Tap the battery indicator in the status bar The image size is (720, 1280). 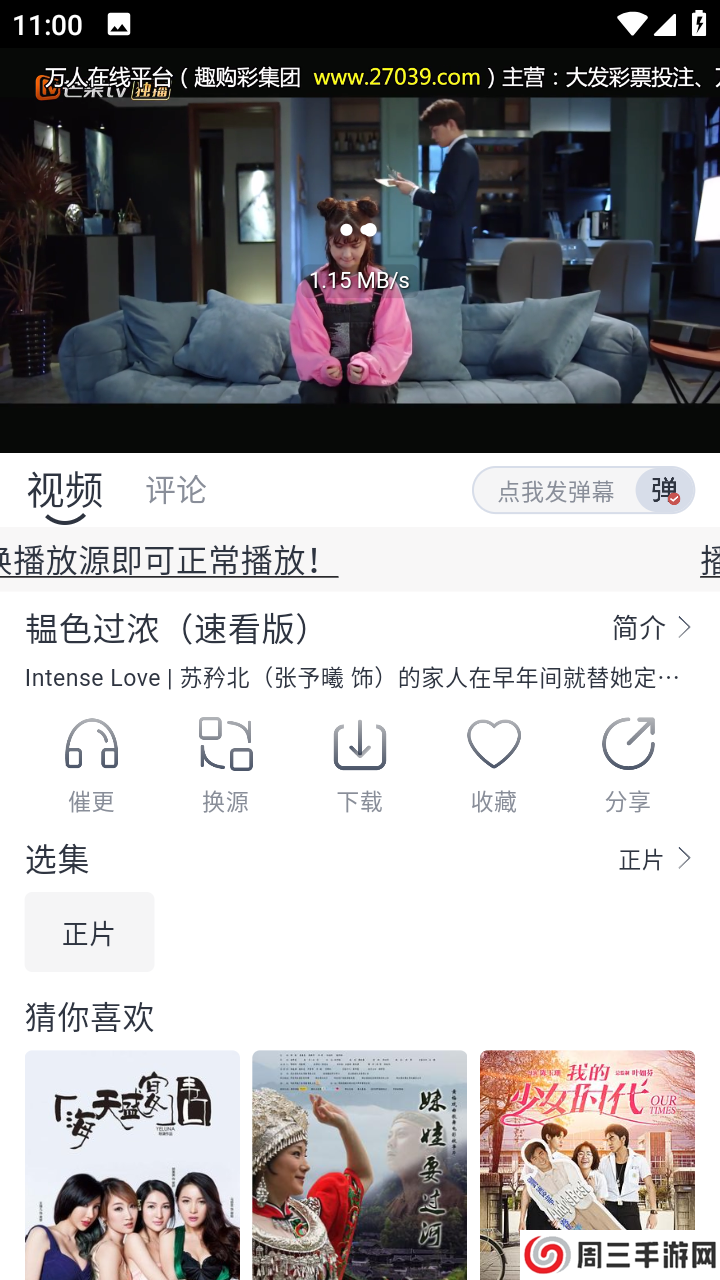700,22
